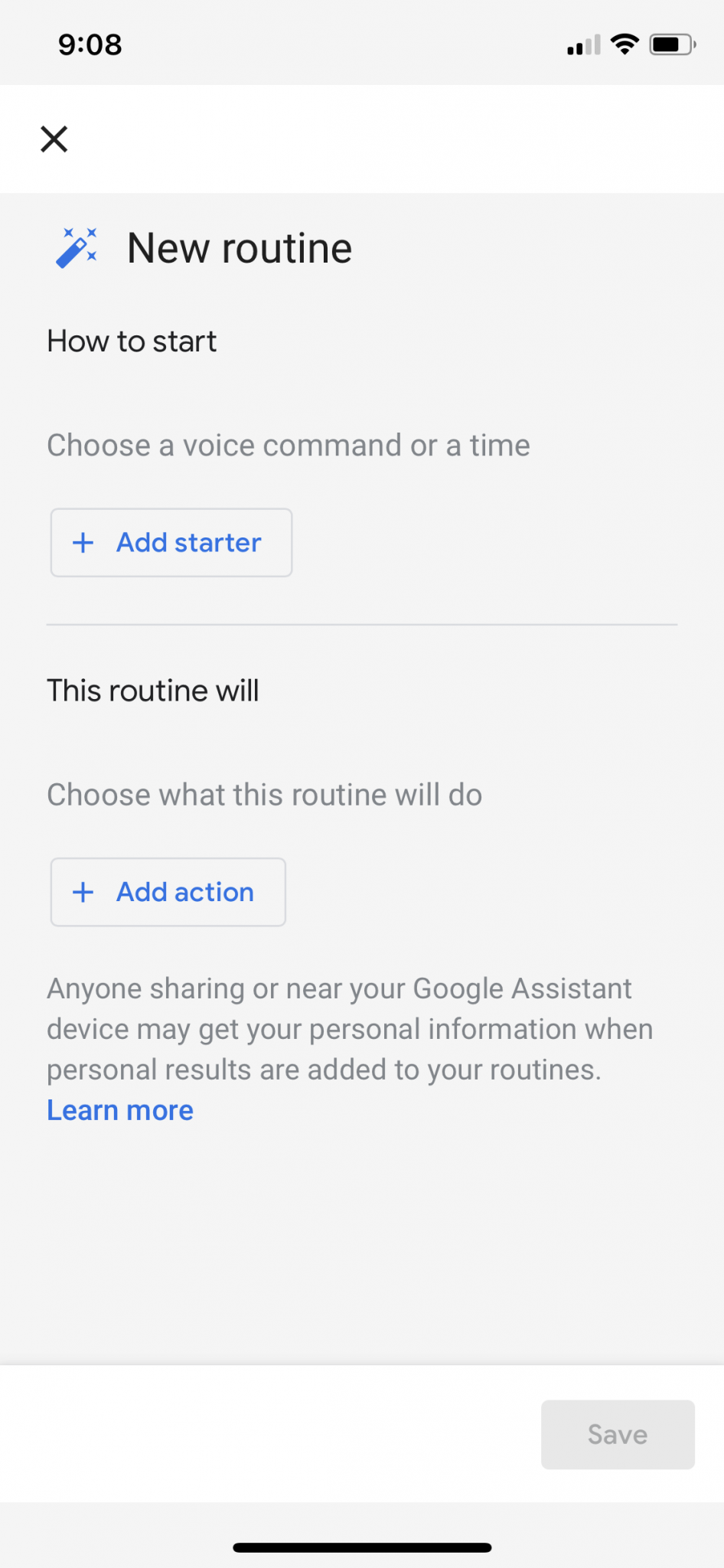This screenshot has height=1568, width=724.
Task: Close the new routine screen
Action: [x=54, y=139]
